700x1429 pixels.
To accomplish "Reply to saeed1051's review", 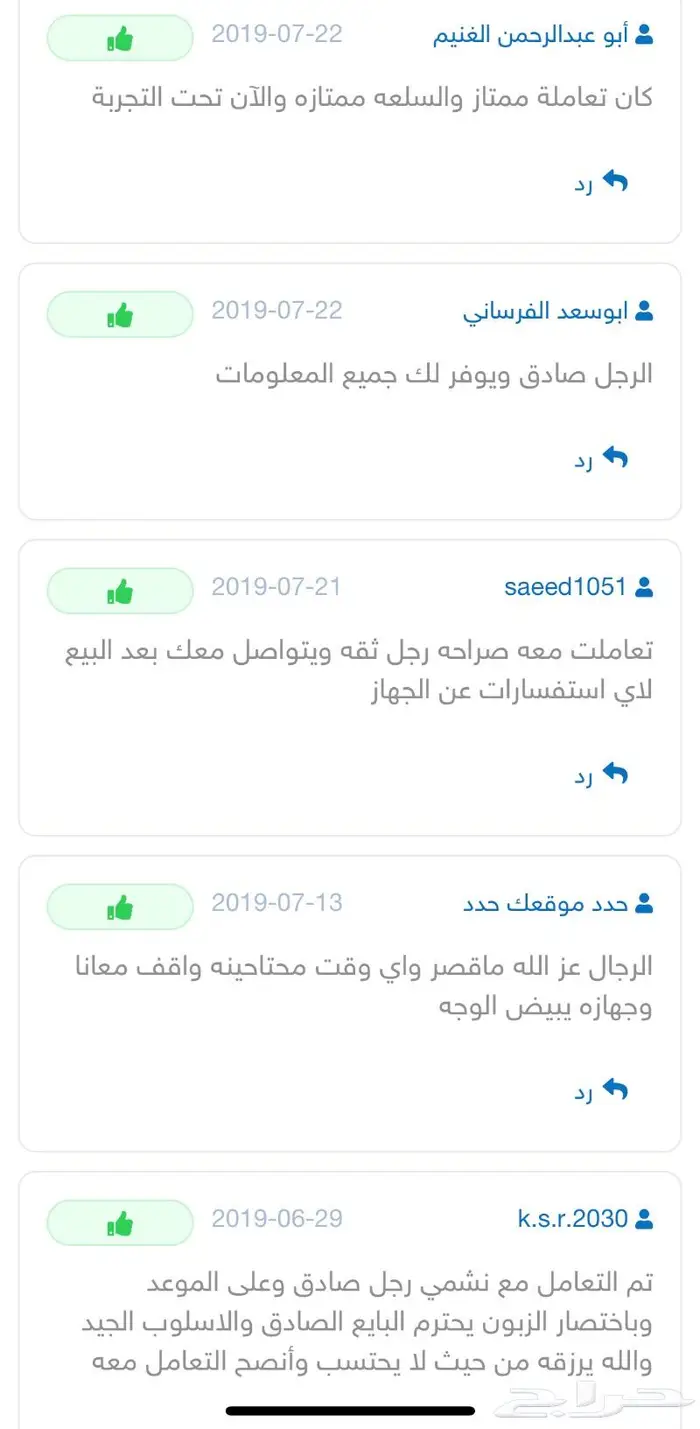I will (x=601, y=775).
